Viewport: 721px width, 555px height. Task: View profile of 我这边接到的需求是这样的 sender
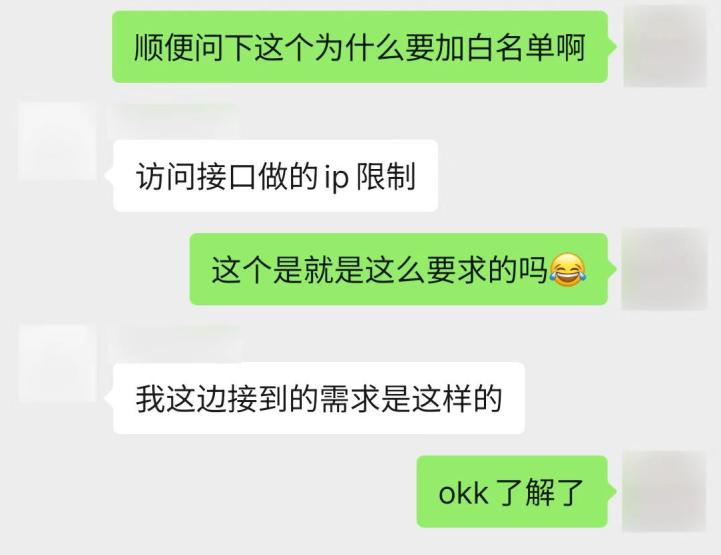tap(56, 362)
